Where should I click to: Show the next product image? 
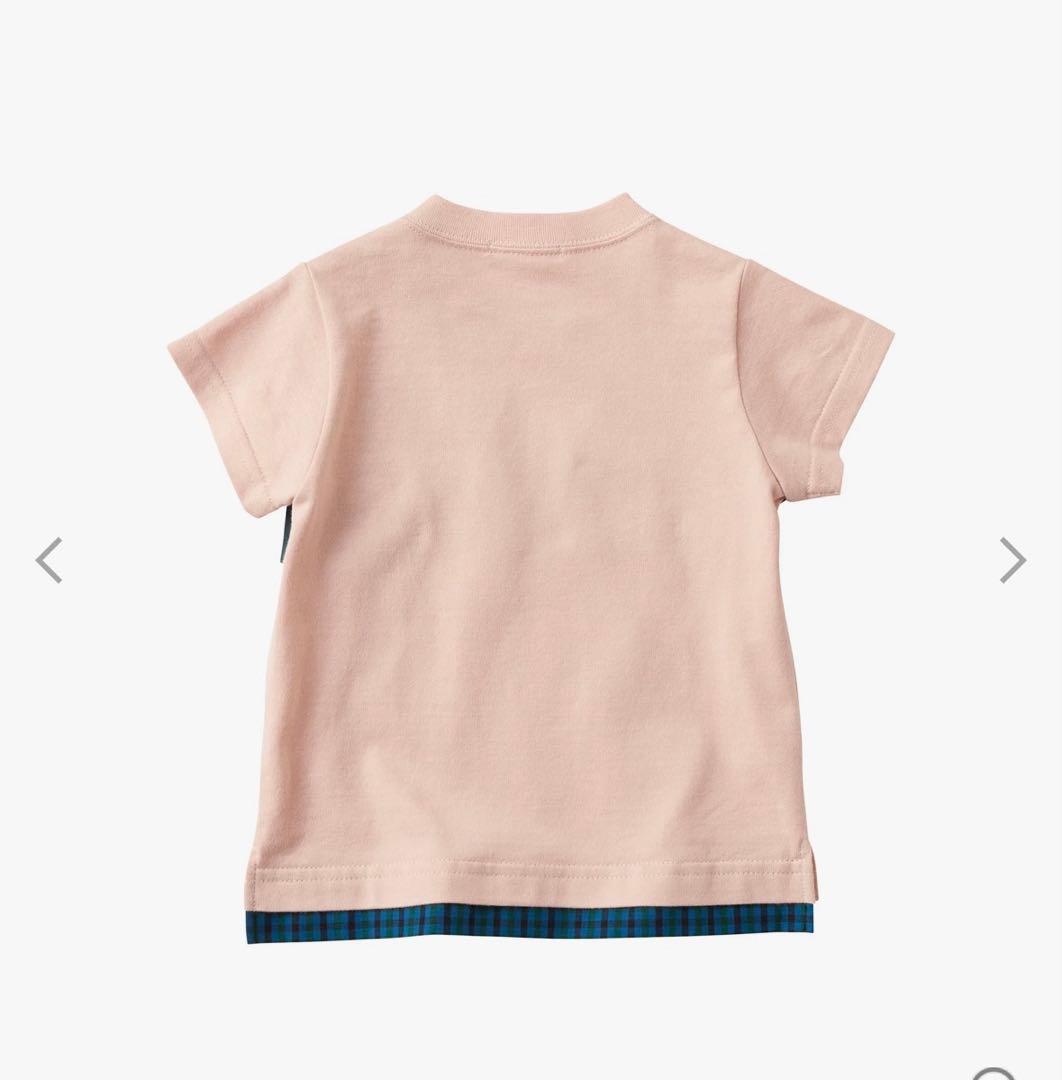pos(1012,560)
